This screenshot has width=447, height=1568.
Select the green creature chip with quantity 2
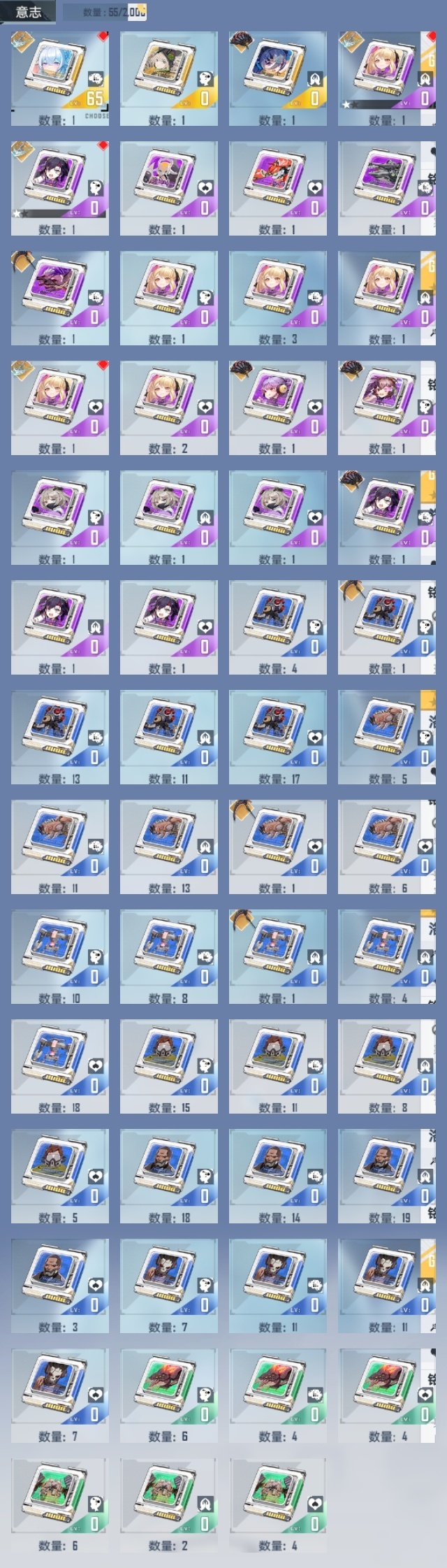pos(168,1504)
